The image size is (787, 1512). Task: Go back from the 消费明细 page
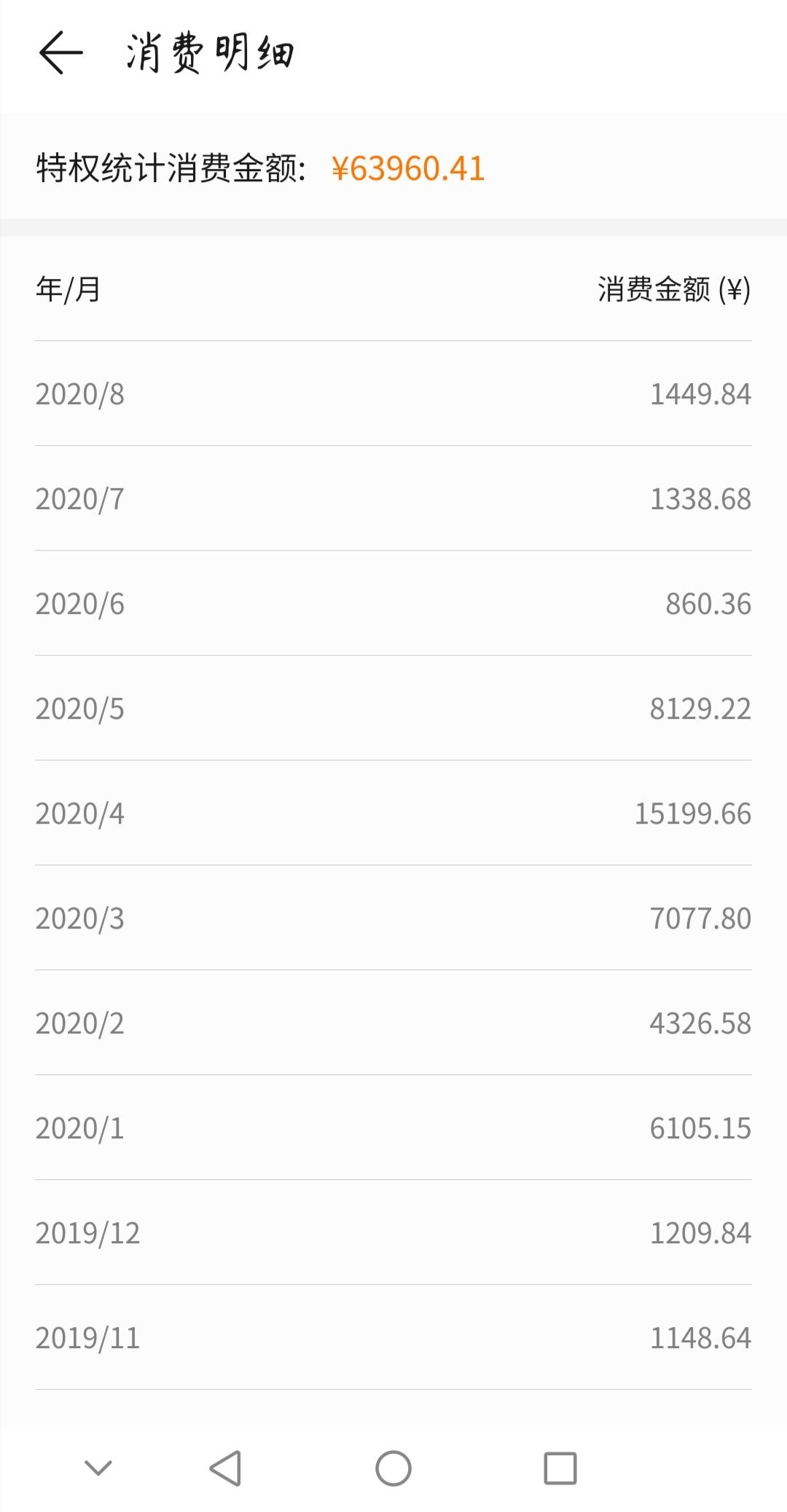click(61, 52)
